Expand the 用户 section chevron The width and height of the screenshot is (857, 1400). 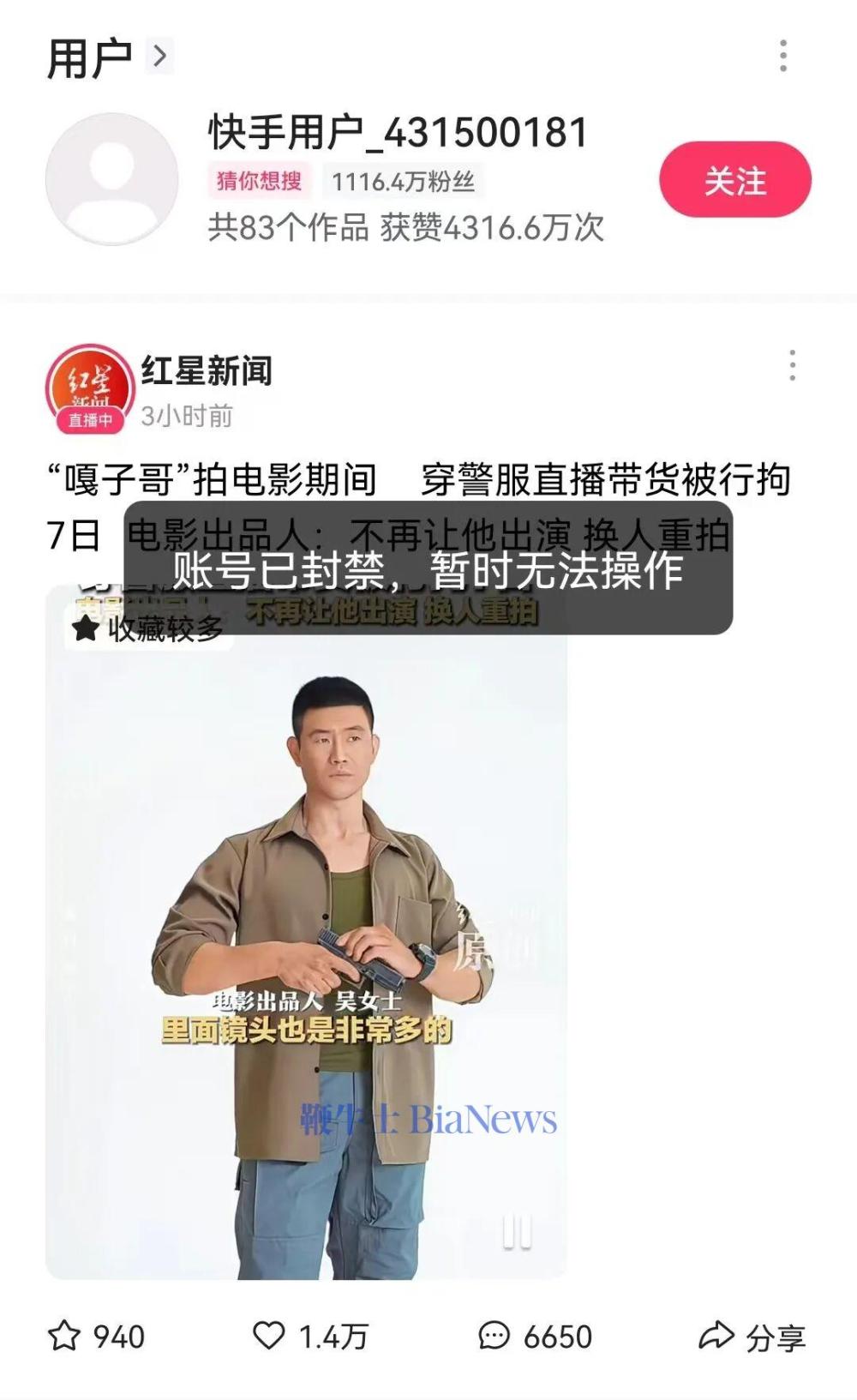coord(159,57)
